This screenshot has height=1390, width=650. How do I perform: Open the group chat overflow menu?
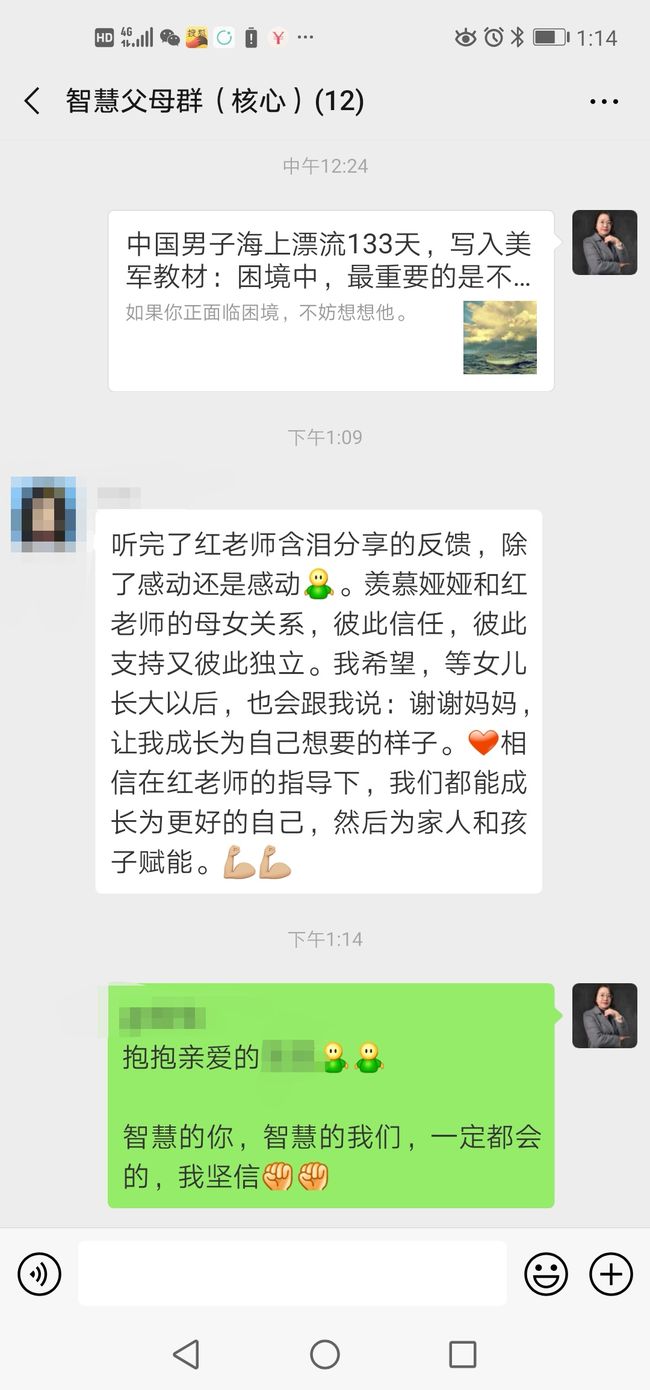point(604,102)
